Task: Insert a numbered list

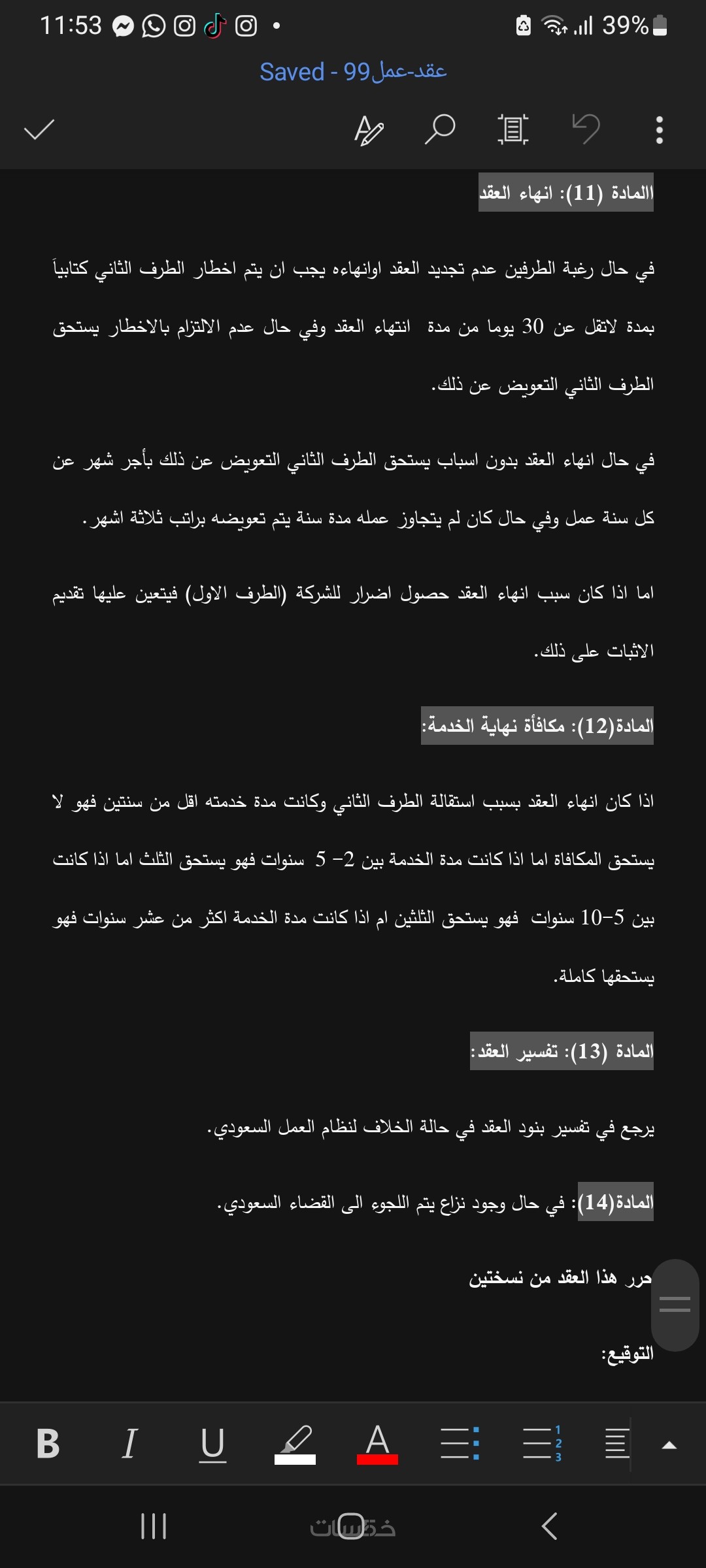Action: pos(542,1444)
